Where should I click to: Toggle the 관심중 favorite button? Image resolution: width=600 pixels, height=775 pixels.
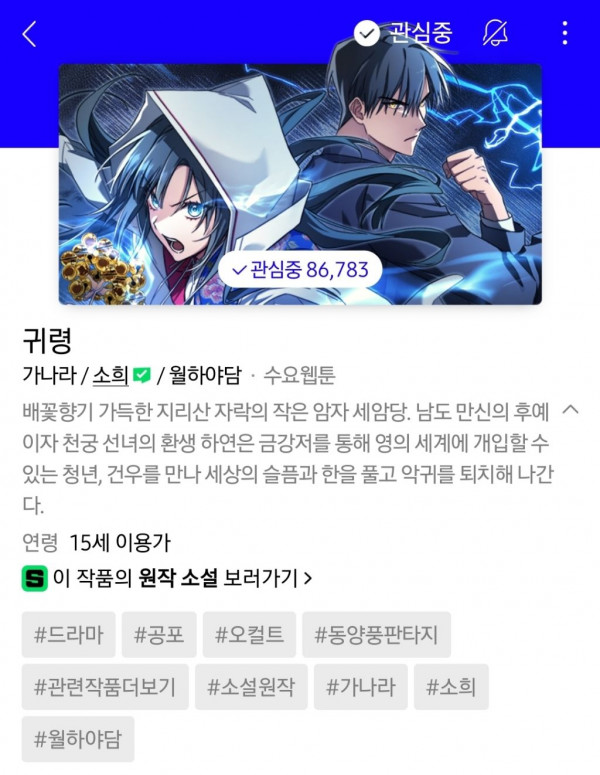coord(404,34)
